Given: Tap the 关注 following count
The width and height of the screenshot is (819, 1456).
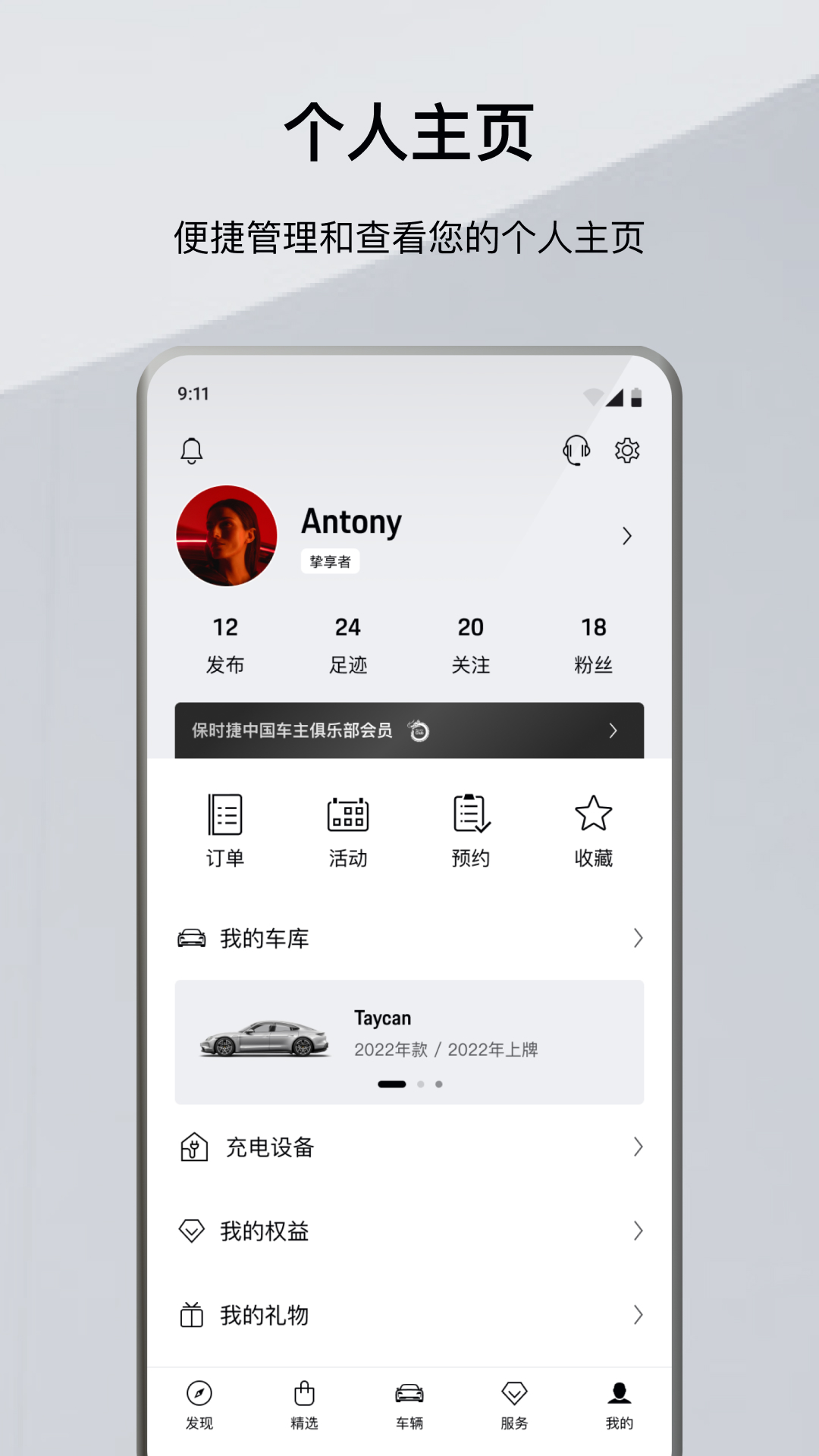Looking at the screenshot, I should [472, 645].
